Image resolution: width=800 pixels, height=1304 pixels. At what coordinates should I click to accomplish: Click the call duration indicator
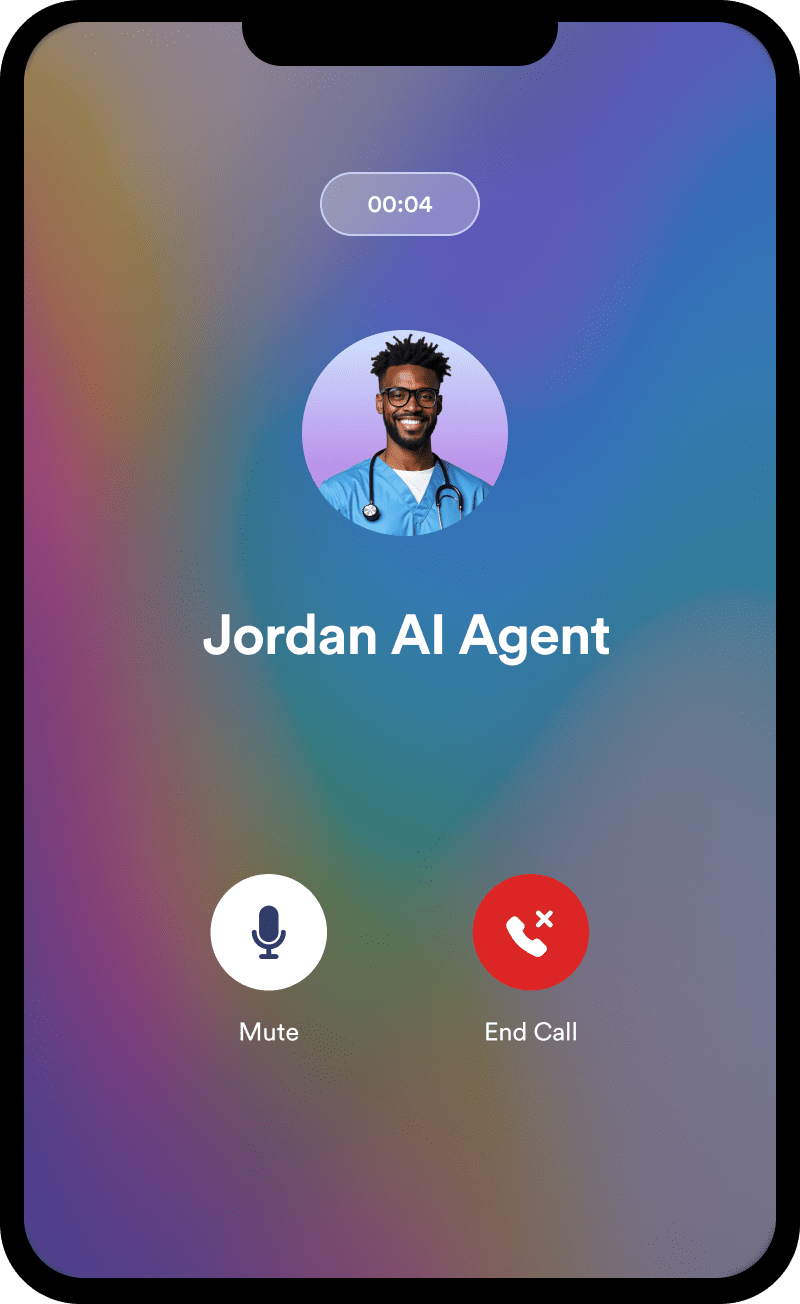click(x=399, y=204)
